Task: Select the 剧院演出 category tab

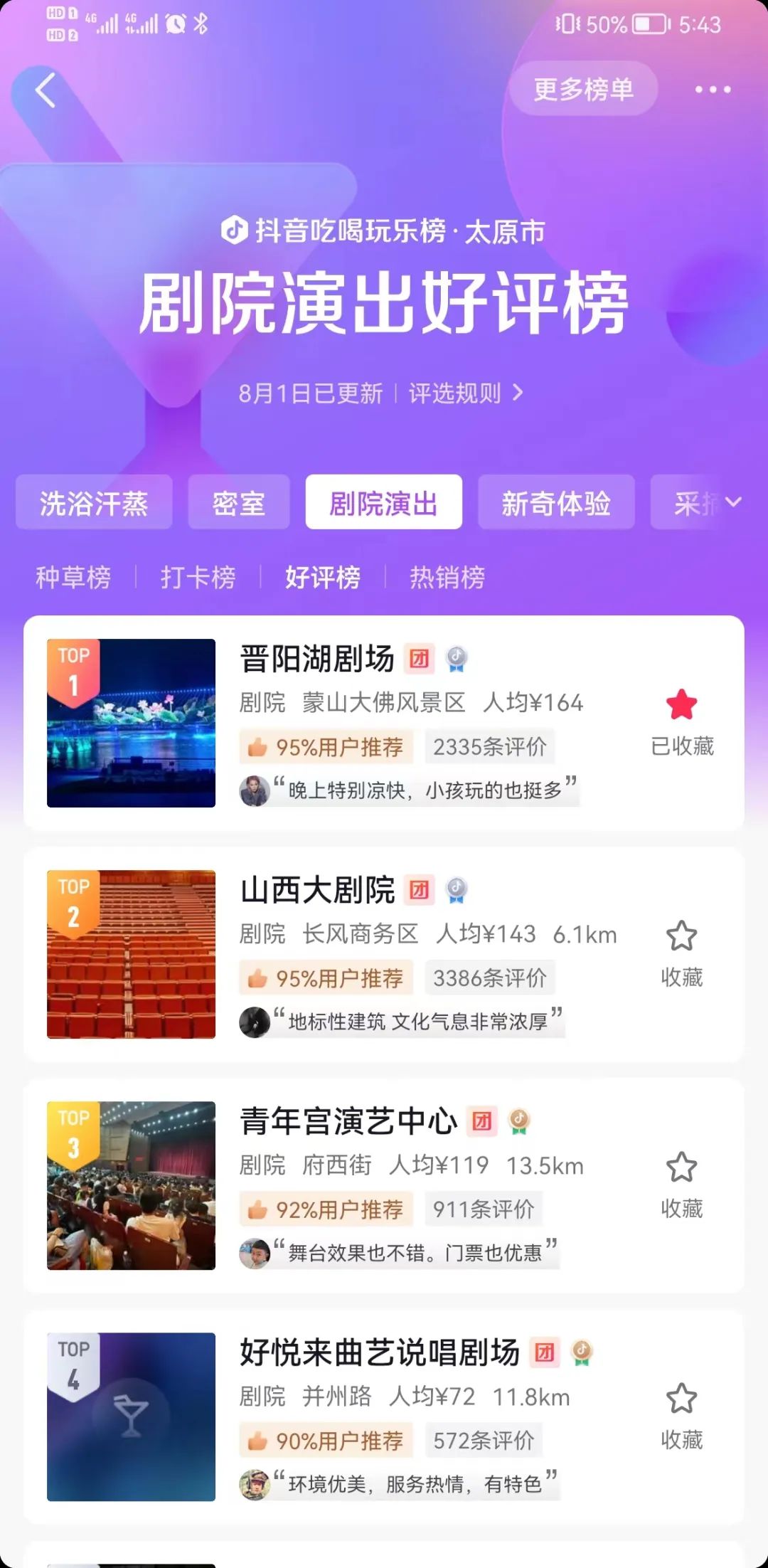Action: click(x=384, y=503)
